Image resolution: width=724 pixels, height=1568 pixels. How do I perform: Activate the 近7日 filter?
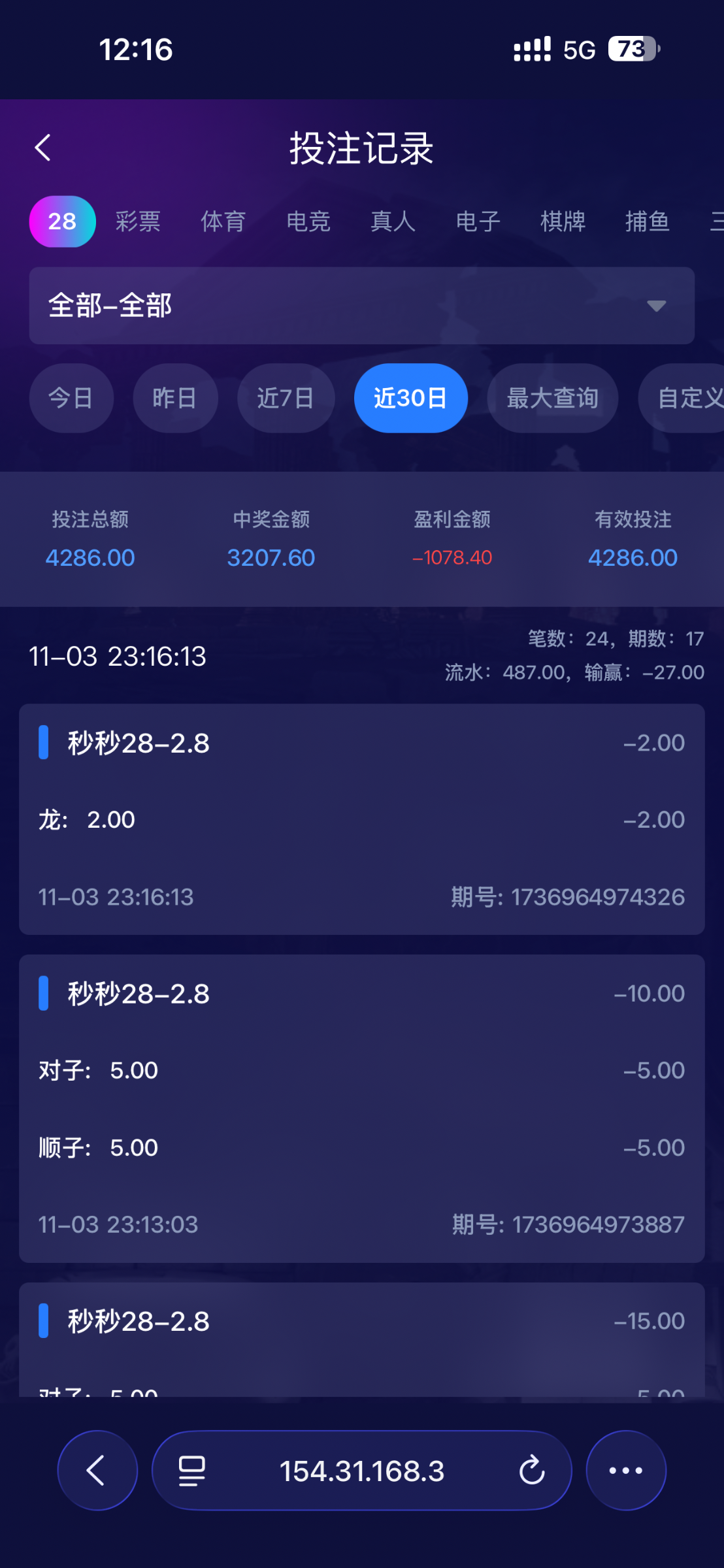(286, 398)
